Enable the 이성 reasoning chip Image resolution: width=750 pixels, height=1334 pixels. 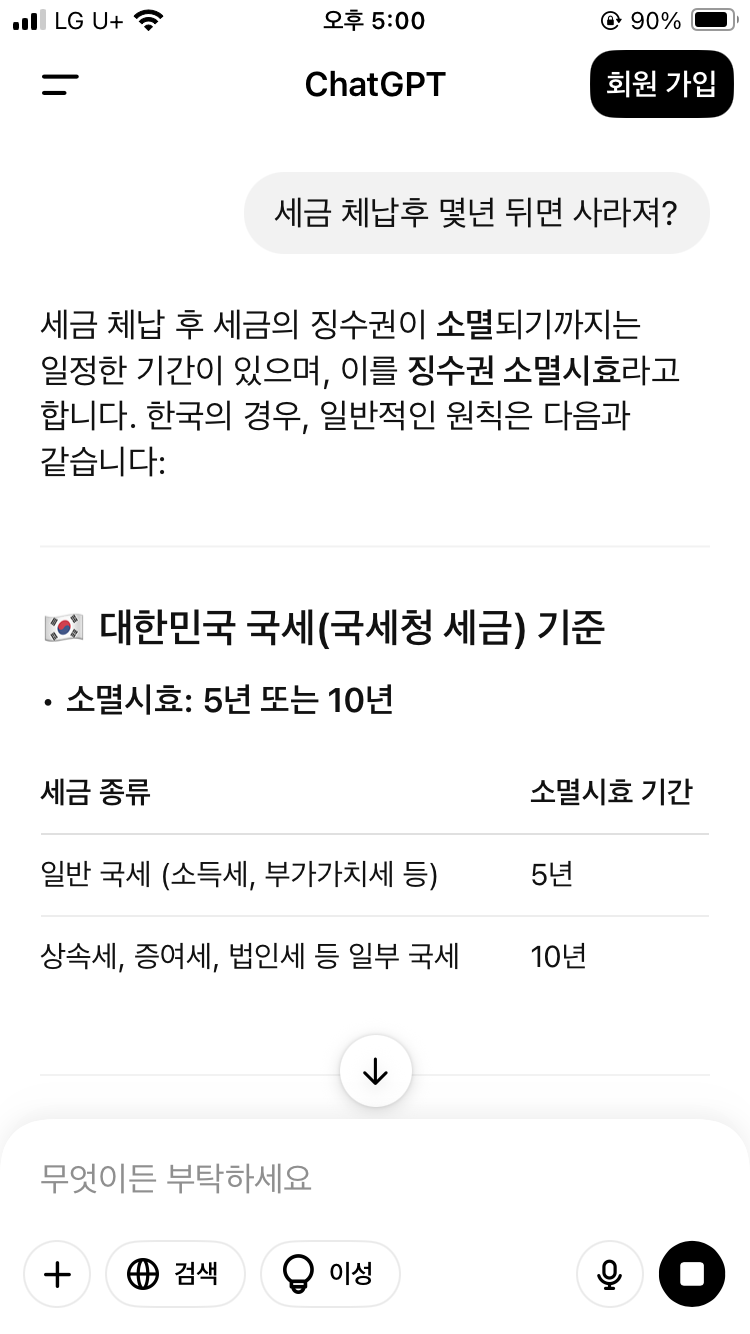tap(330, 1274)
